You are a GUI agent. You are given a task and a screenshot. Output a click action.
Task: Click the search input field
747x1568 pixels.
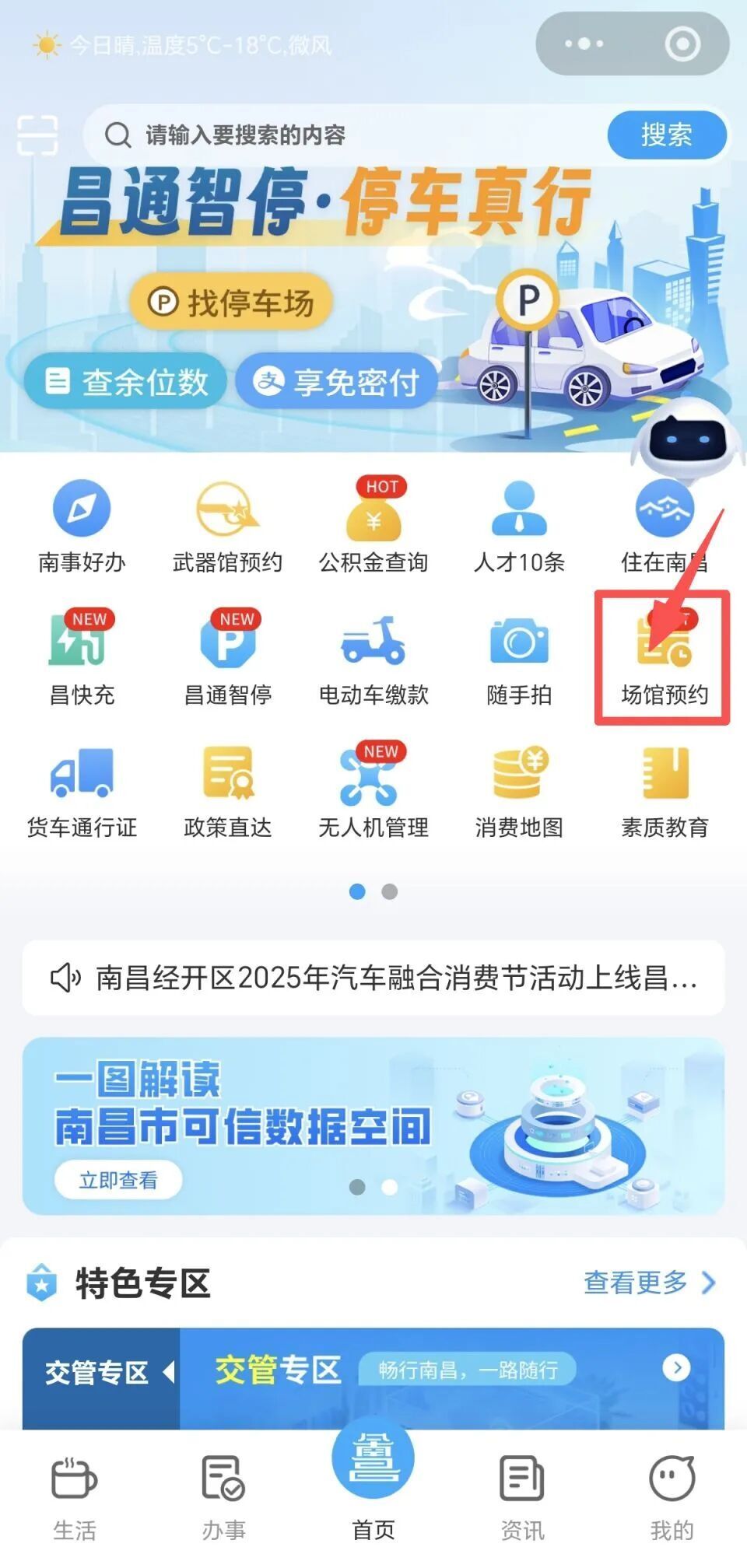click(311, 135)
